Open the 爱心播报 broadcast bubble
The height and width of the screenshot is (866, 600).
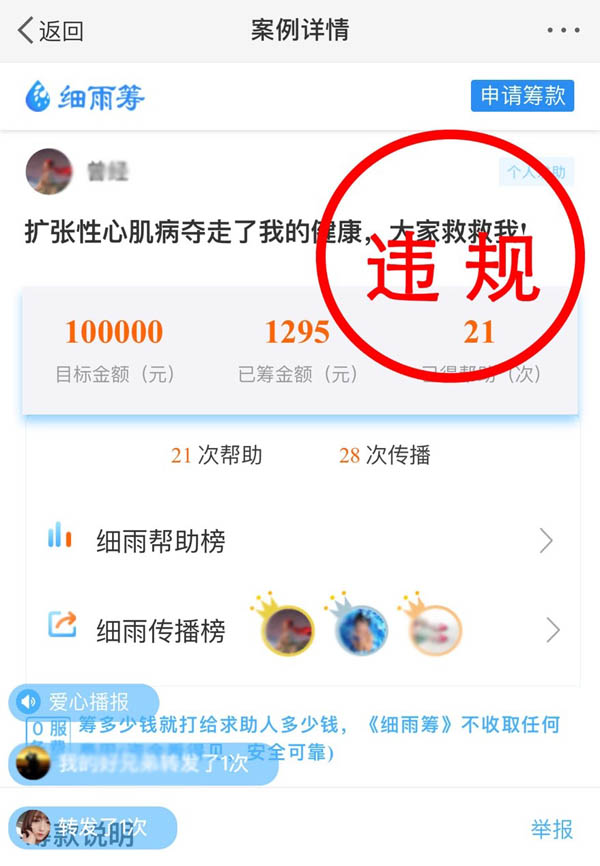pyautogui.click(x=84, y=702)
